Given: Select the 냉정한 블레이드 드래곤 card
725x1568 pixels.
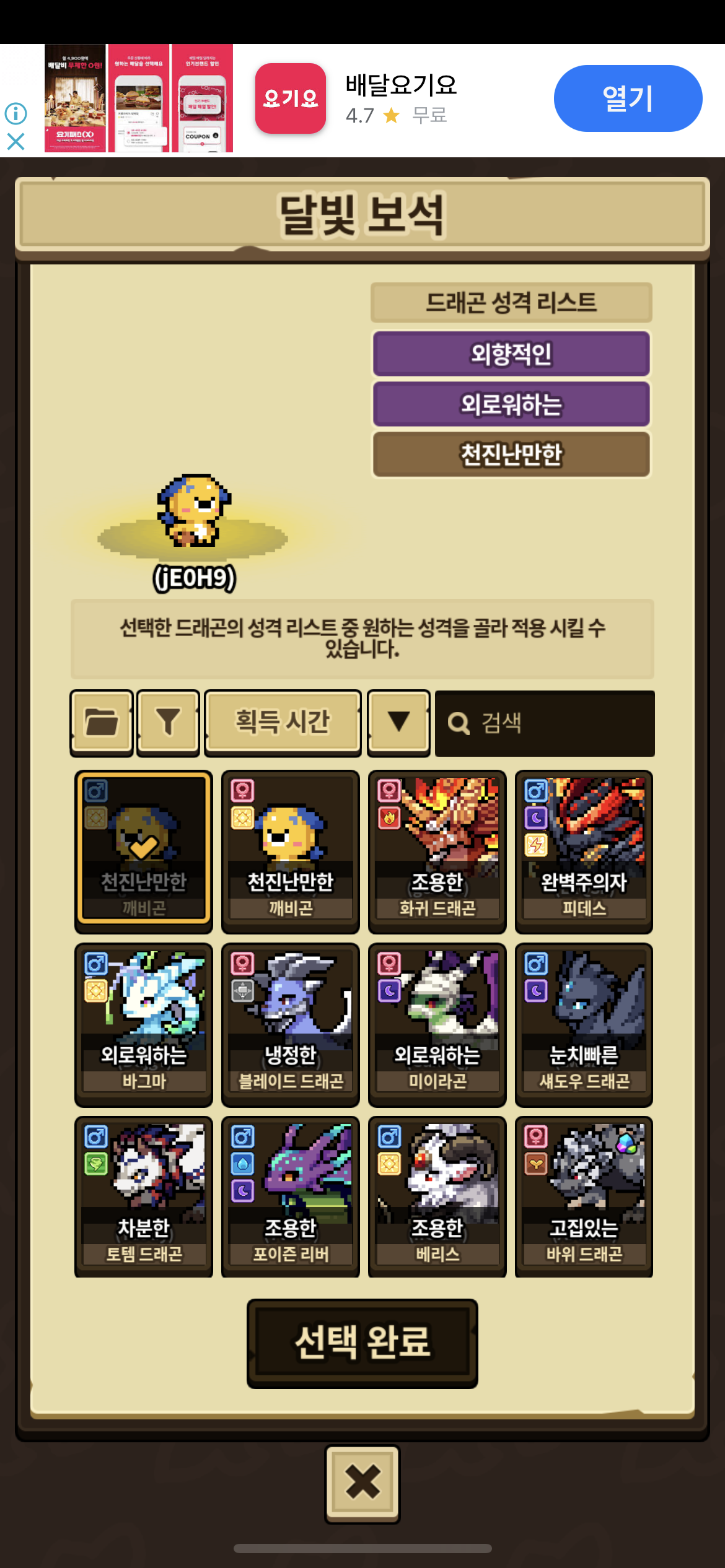Looking at the screenshot, I should tap(290, 1024).
